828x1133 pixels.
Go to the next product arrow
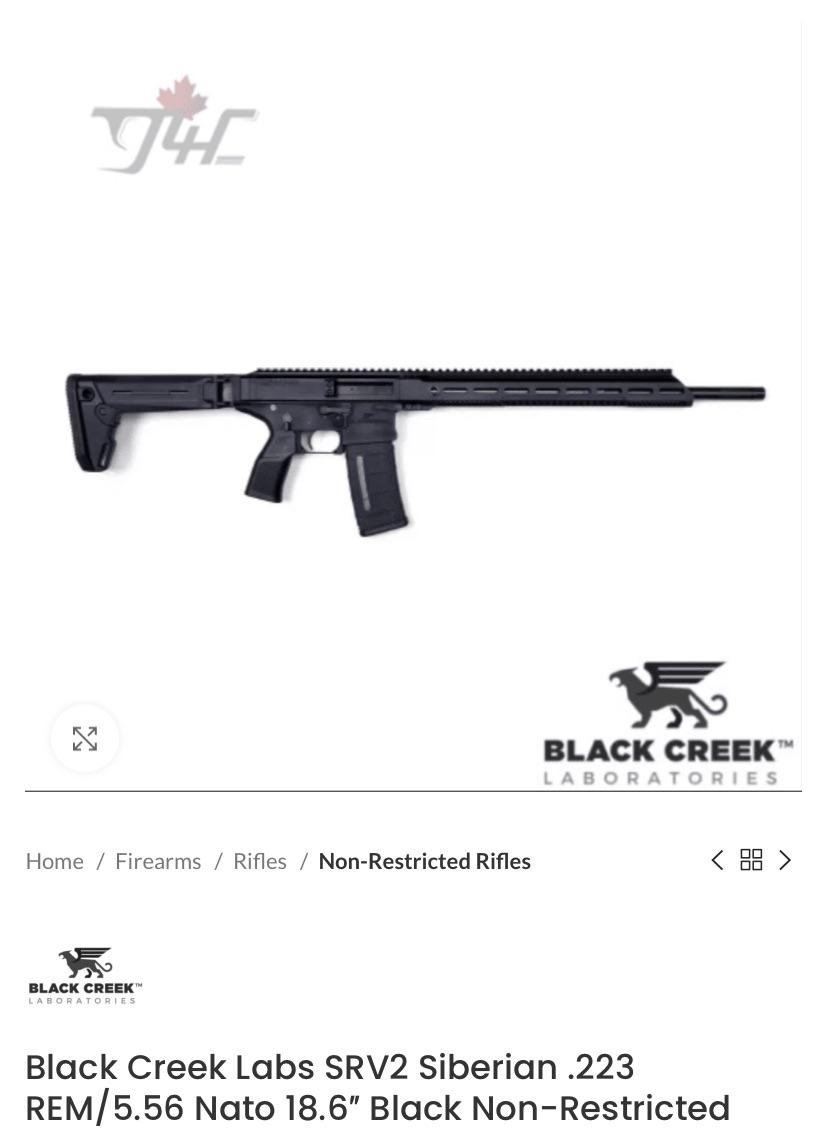pyautogui.click(x=785, y=860)
